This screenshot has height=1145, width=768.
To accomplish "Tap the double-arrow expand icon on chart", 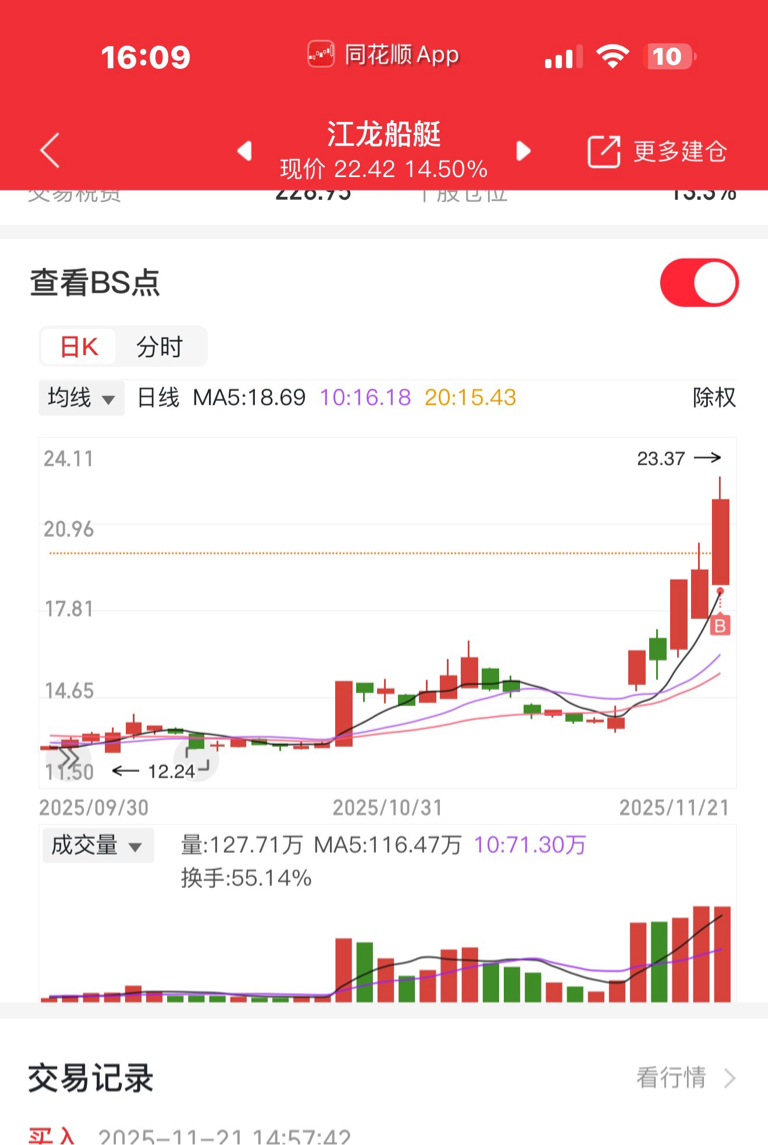I will 69,757.
